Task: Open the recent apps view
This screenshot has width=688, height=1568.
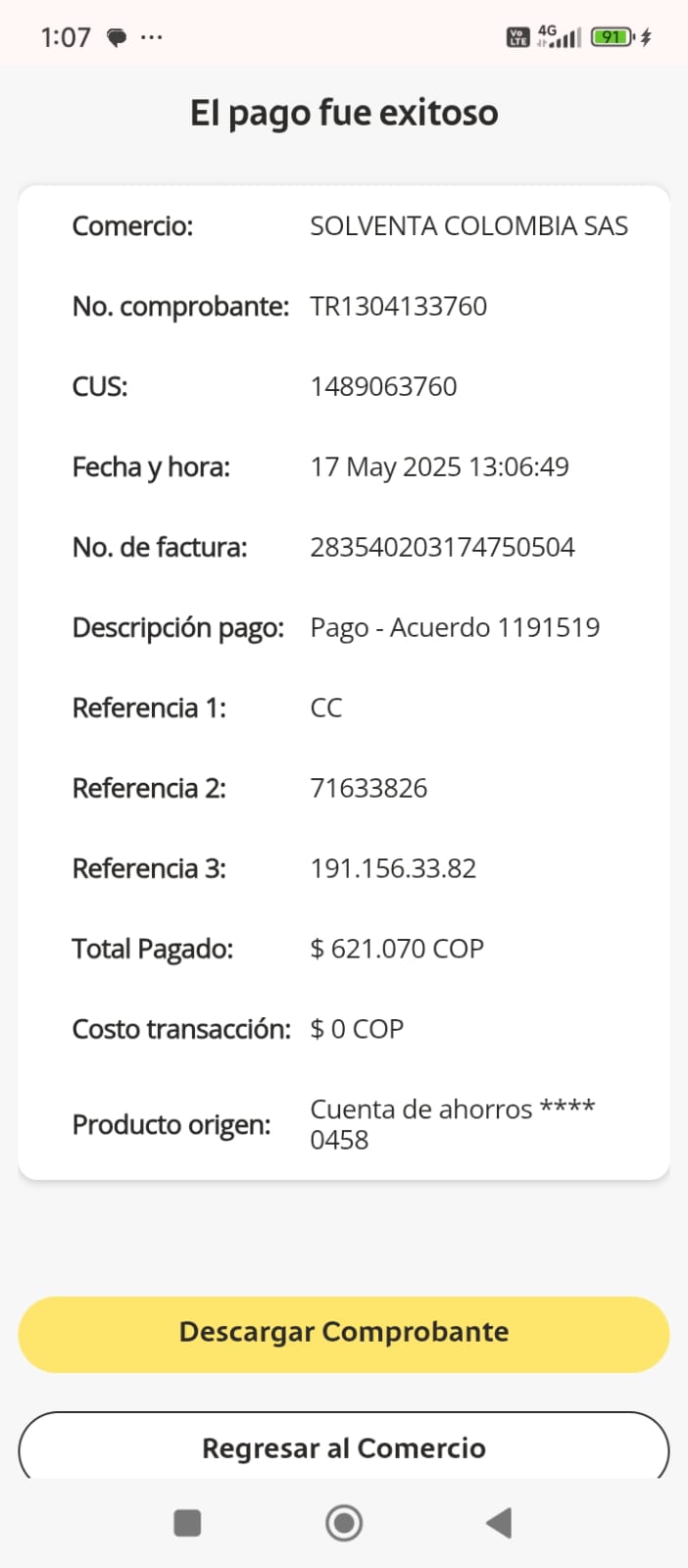Action: 187,1523
